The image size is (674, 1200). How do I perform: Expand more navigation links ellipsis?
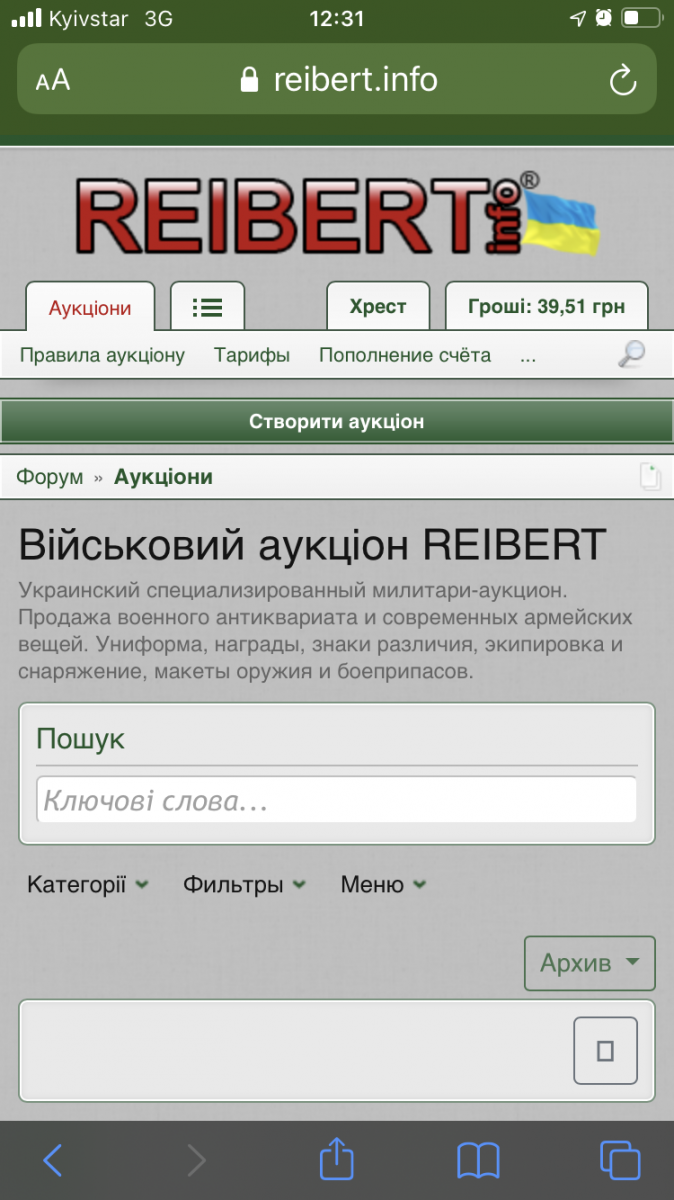coord(528,355)
